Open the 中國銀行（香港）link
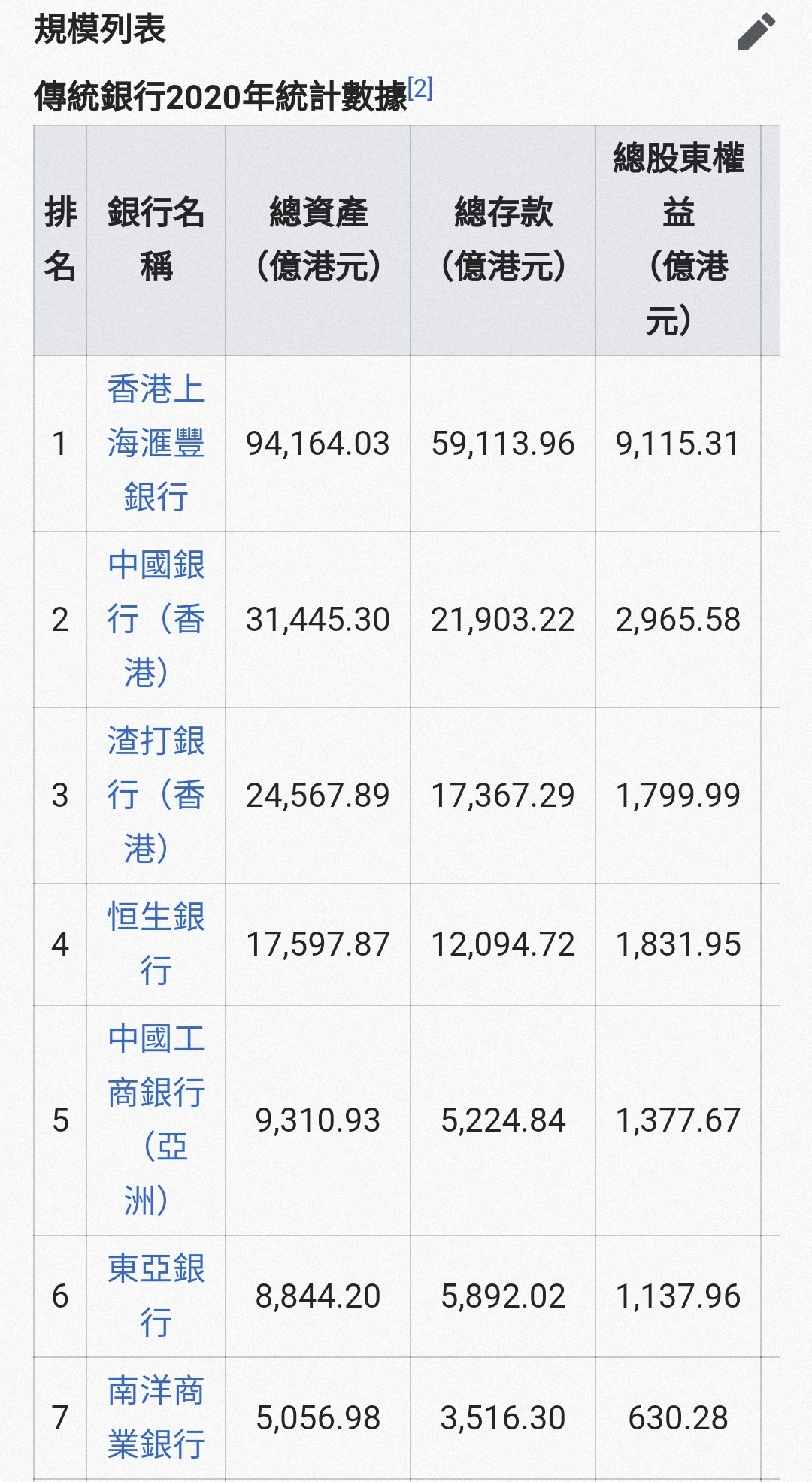Screen dimensions: 812x1482 point(156,619)
